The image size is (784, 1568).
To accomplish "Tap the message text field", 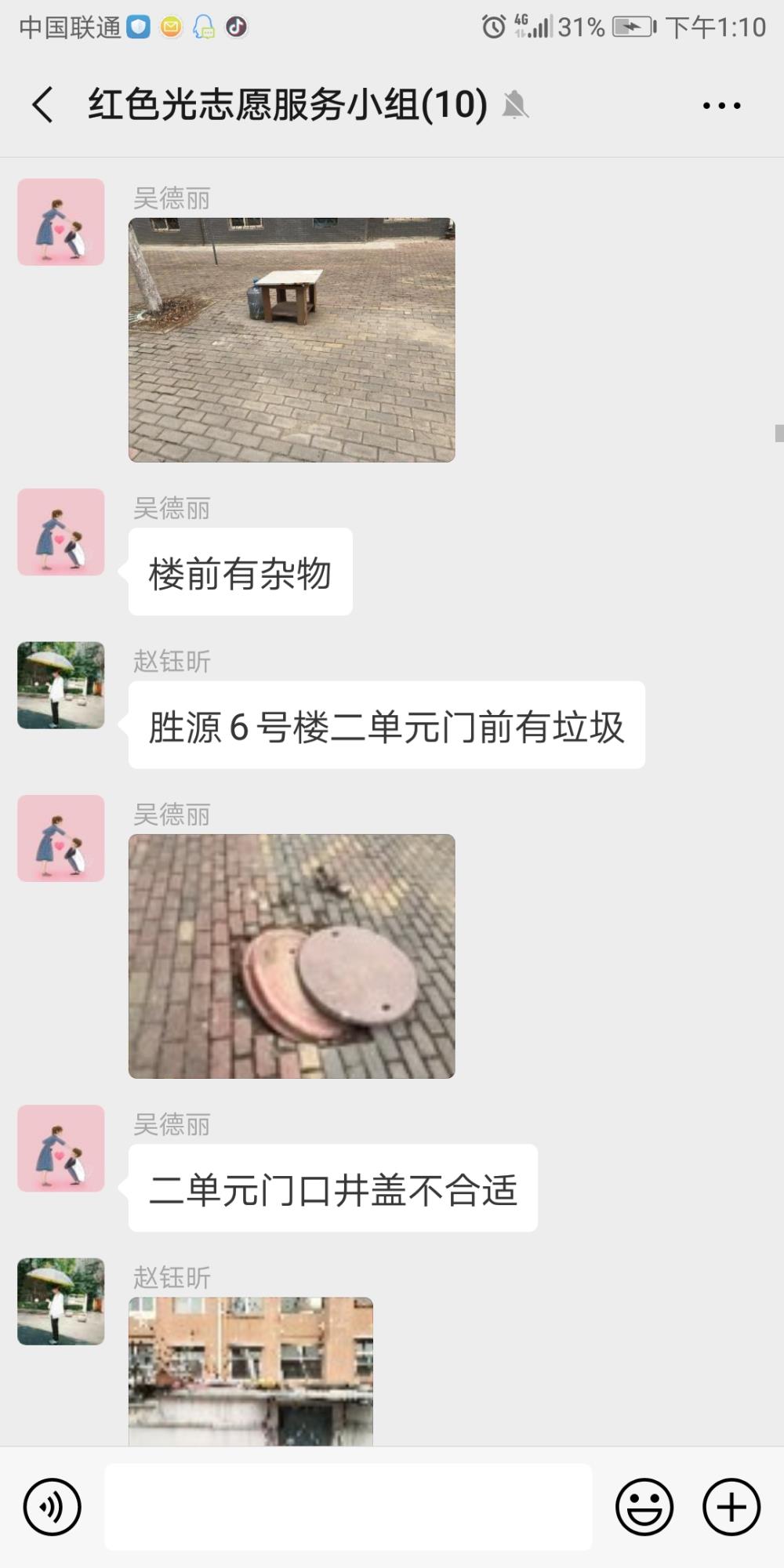I will click(x=348, y=1507).
